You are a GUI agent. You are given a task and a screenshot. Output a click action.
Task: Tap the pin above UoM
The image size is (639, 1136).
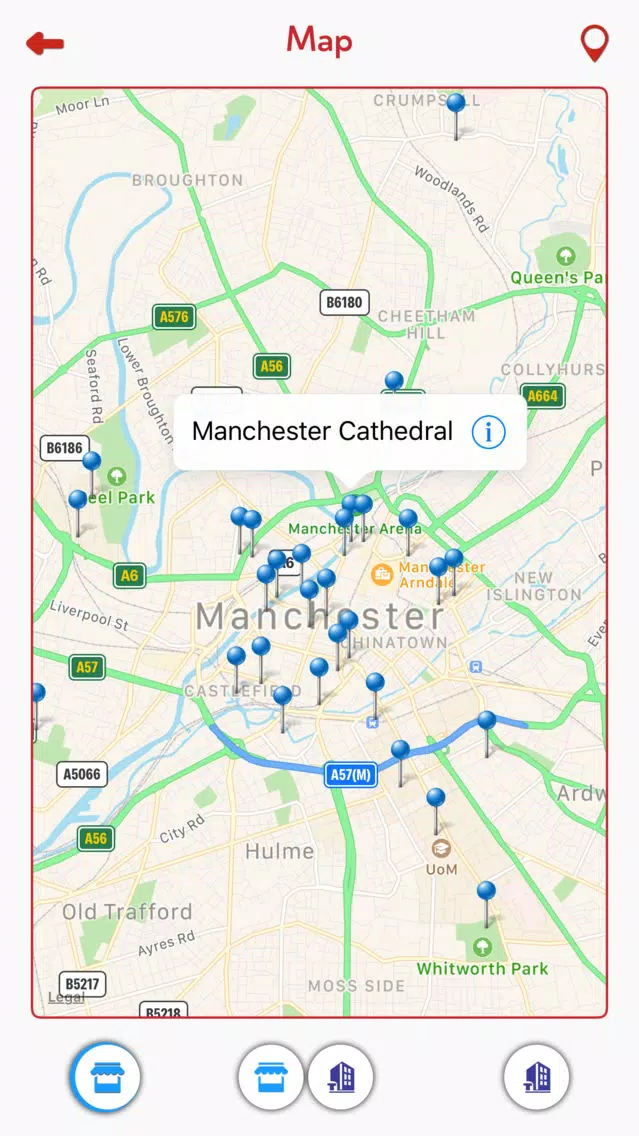(436, 799)
